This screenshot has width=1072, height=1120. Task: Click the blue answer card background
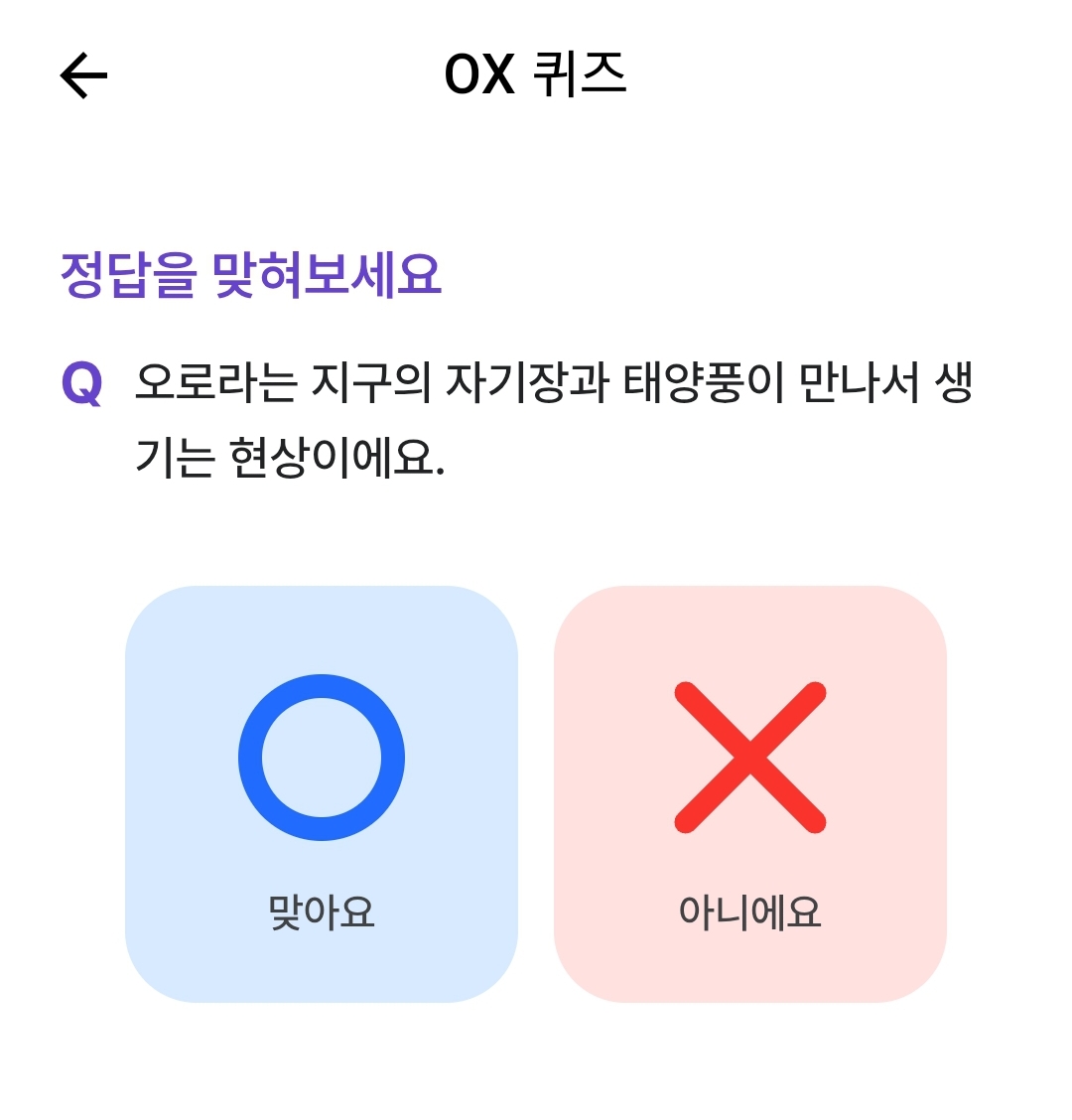[x=320, y=635]
